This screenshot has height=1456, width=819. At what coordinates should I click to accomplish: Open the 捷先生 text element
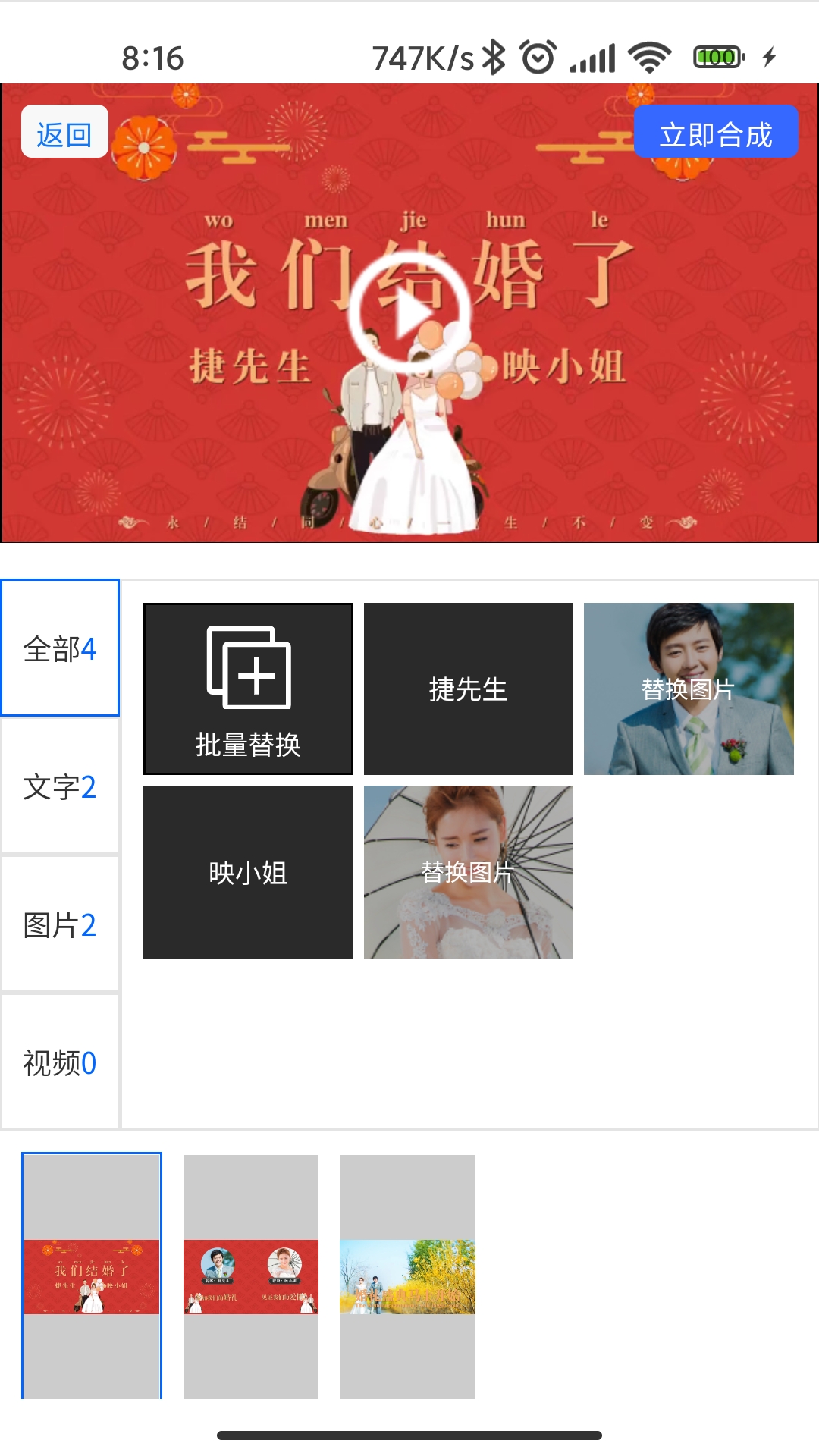pos(468,689)
